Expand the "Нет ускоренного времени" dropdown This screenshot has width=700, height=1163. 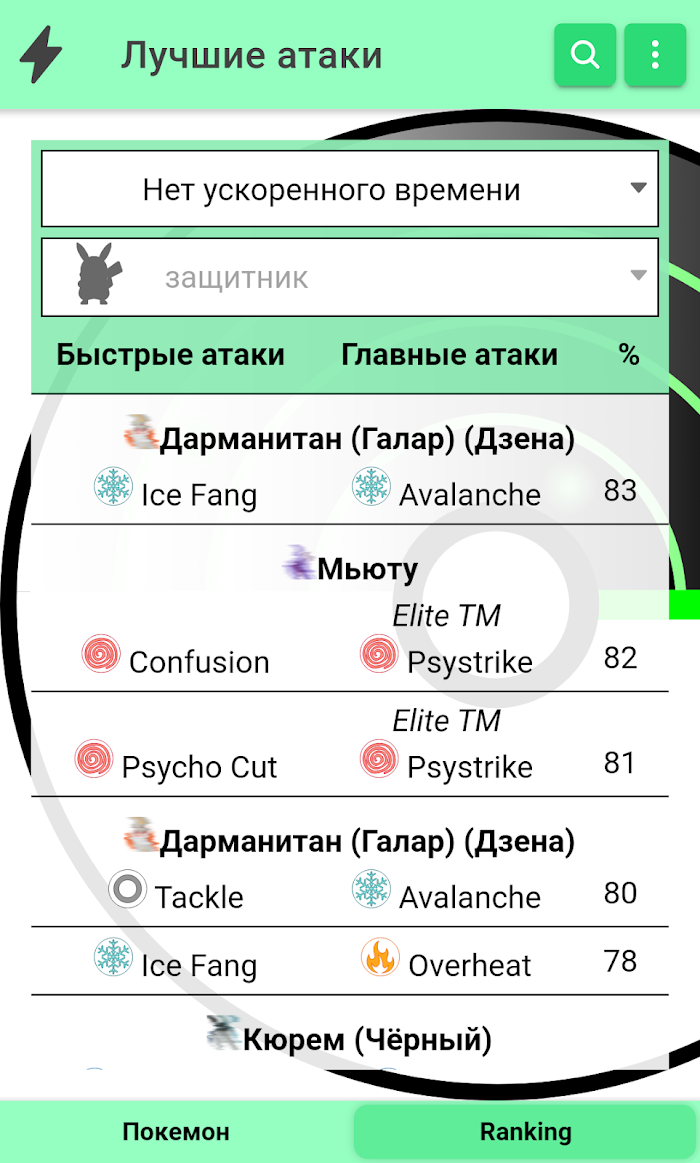point(350,189)
